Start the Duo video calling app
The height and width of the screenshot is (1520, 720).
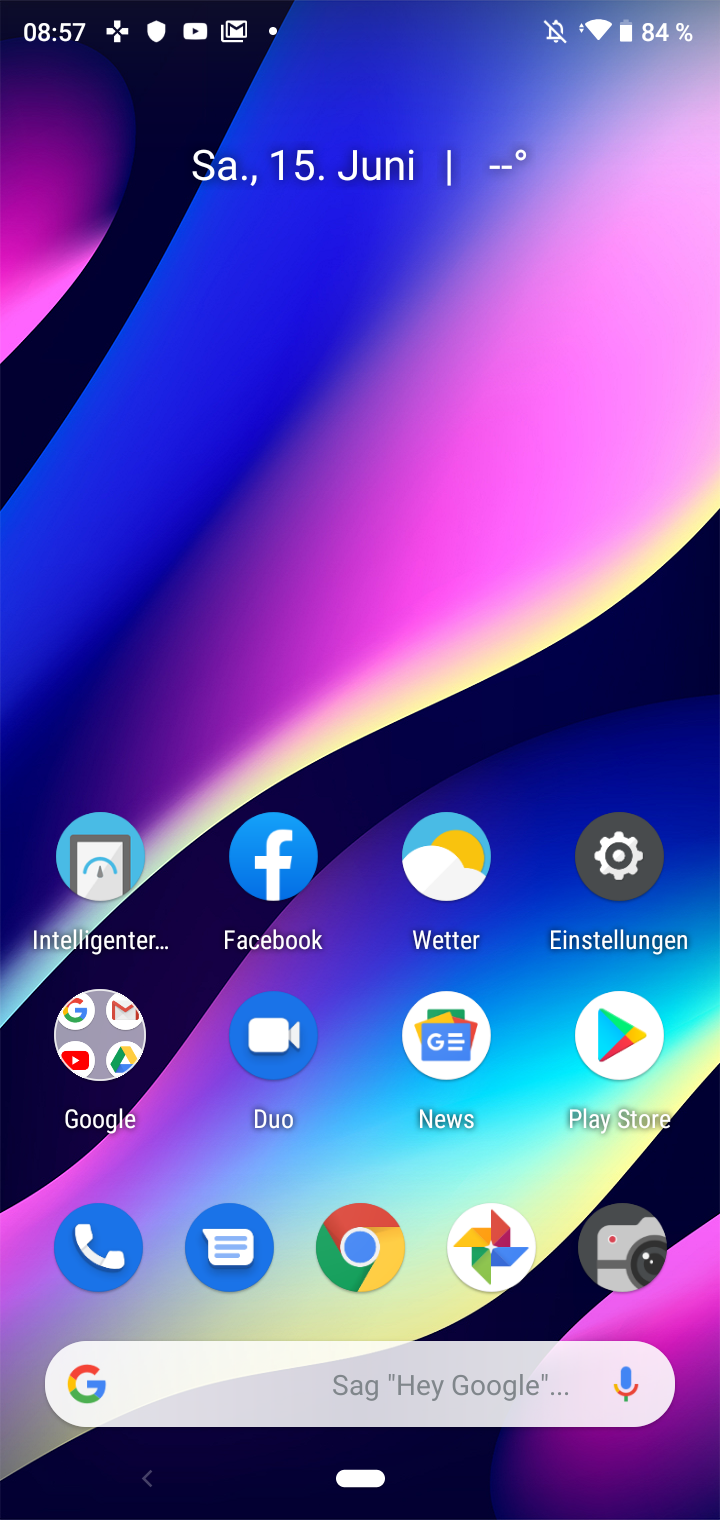click(x=273, y=1036)
